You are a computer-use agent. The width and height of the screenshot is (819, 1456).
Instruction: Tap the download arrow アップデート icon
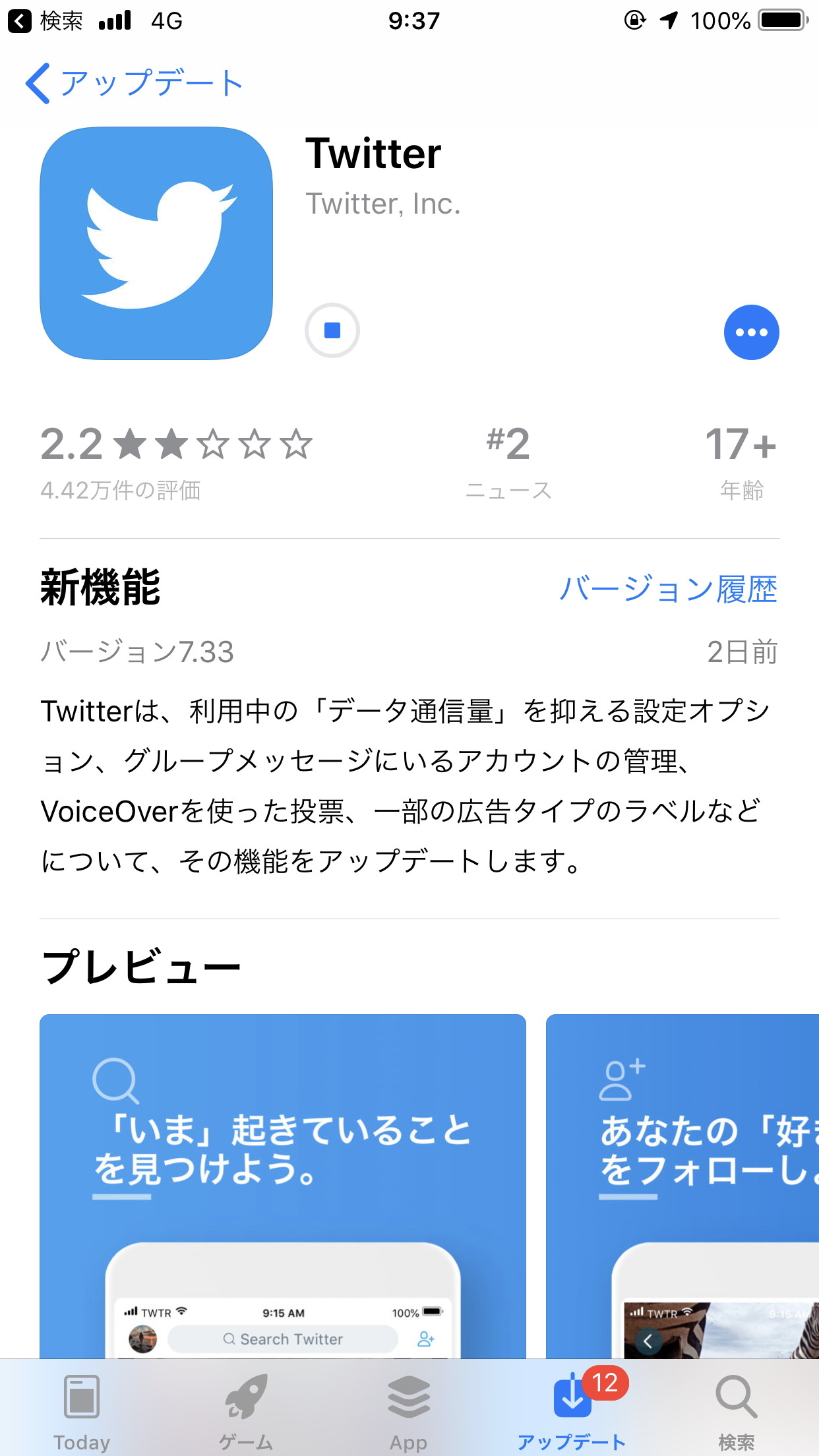pyautogui.click(x=571, y=1397)
